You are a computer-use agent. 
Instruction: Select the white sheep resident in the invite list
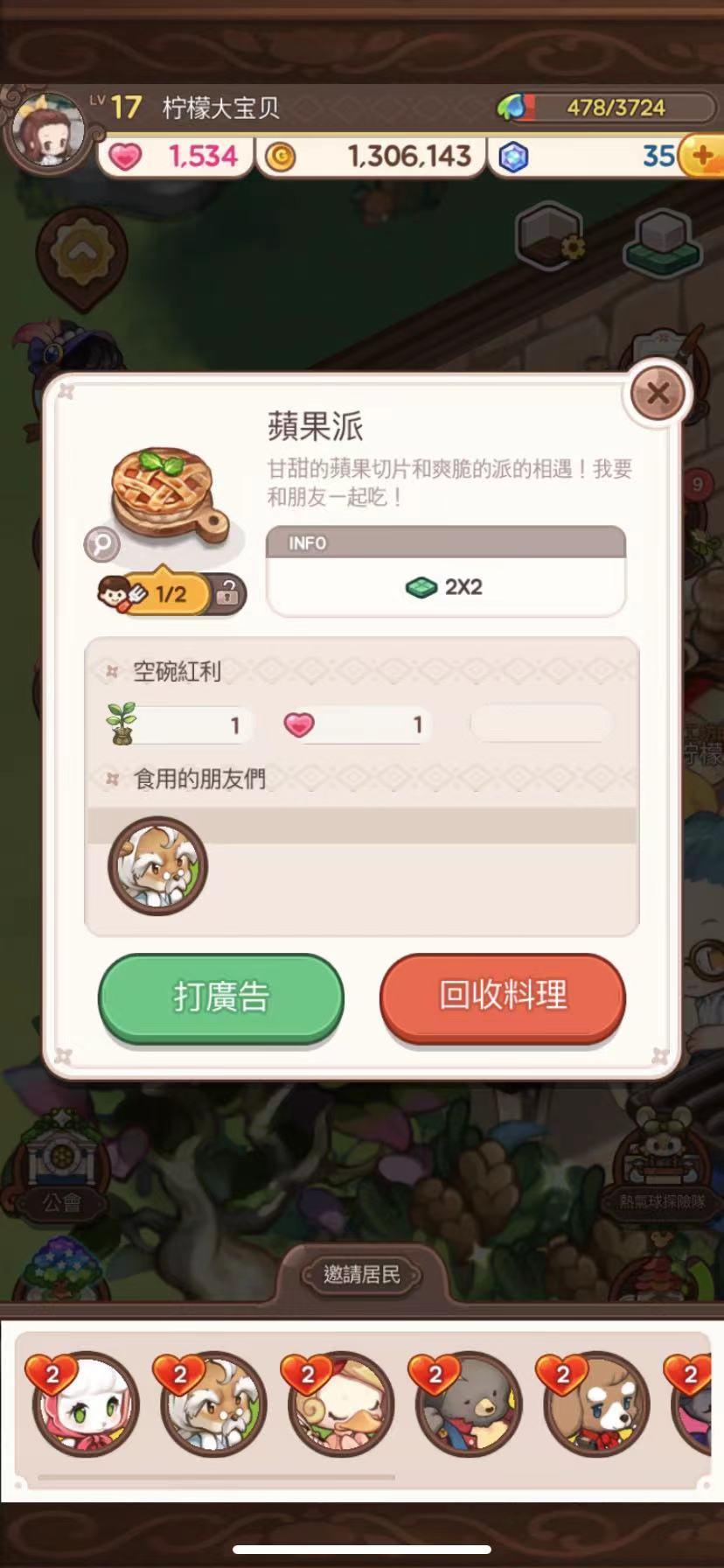[86, 1404]
